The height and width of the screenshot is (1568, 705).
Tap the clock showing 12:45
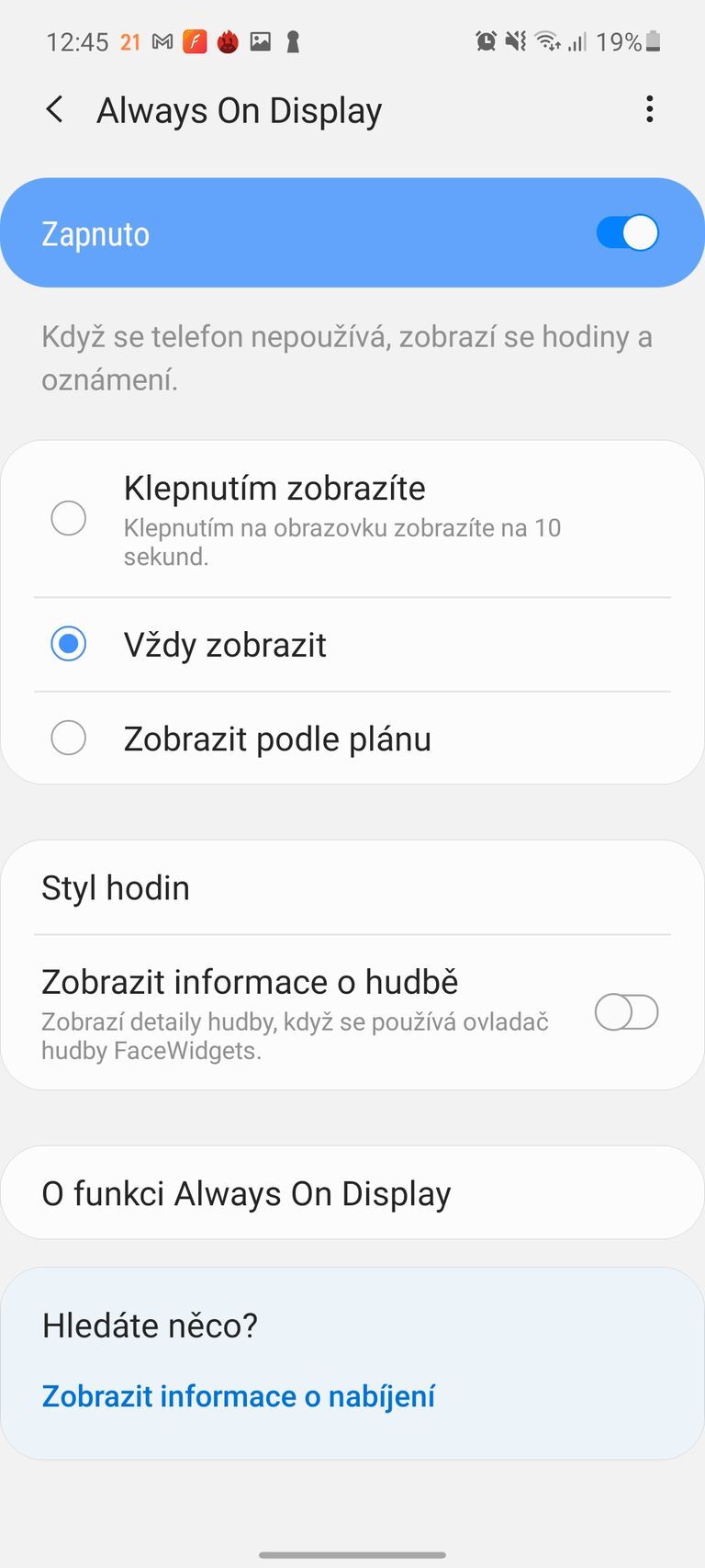click(77, 41)
